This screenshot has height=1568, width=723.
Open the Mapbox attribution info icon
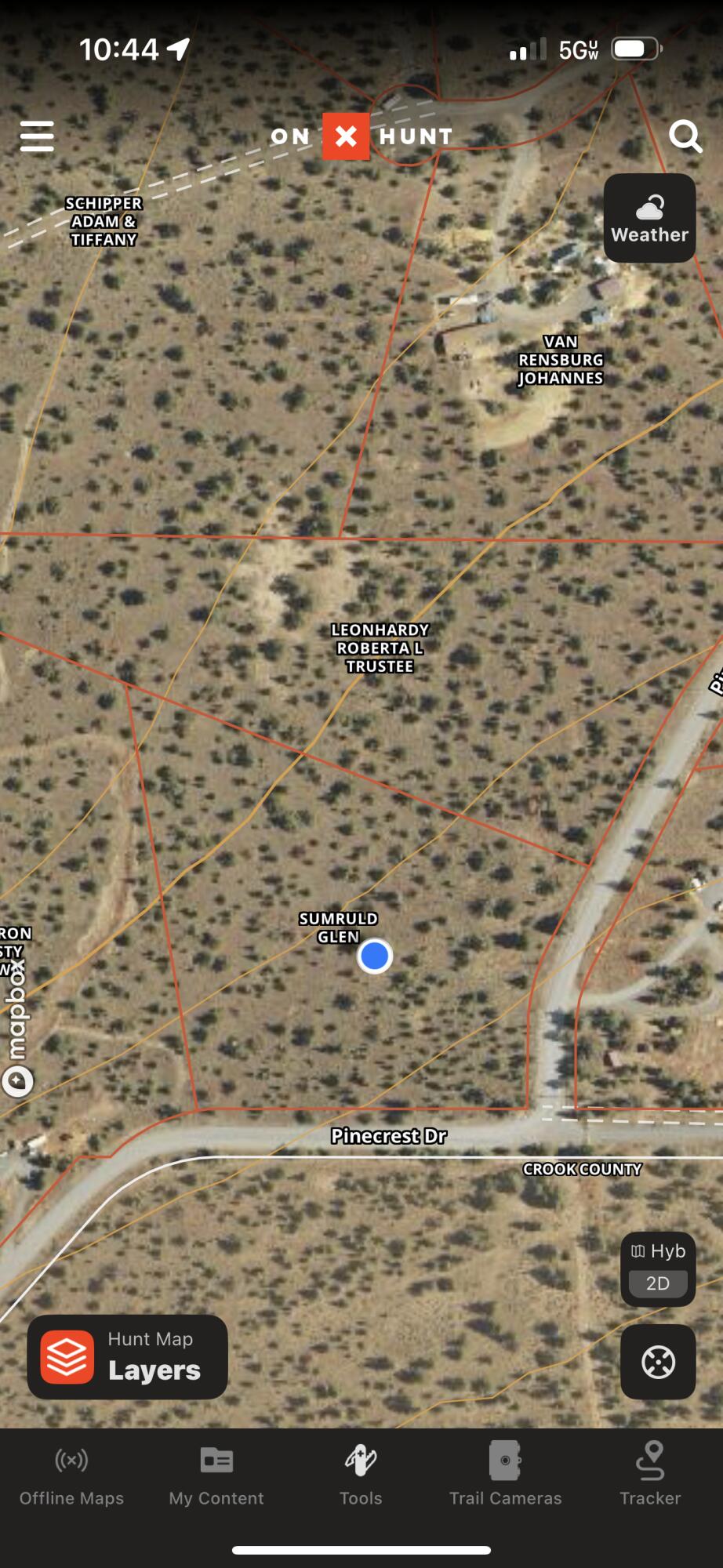pos(17,1081)
